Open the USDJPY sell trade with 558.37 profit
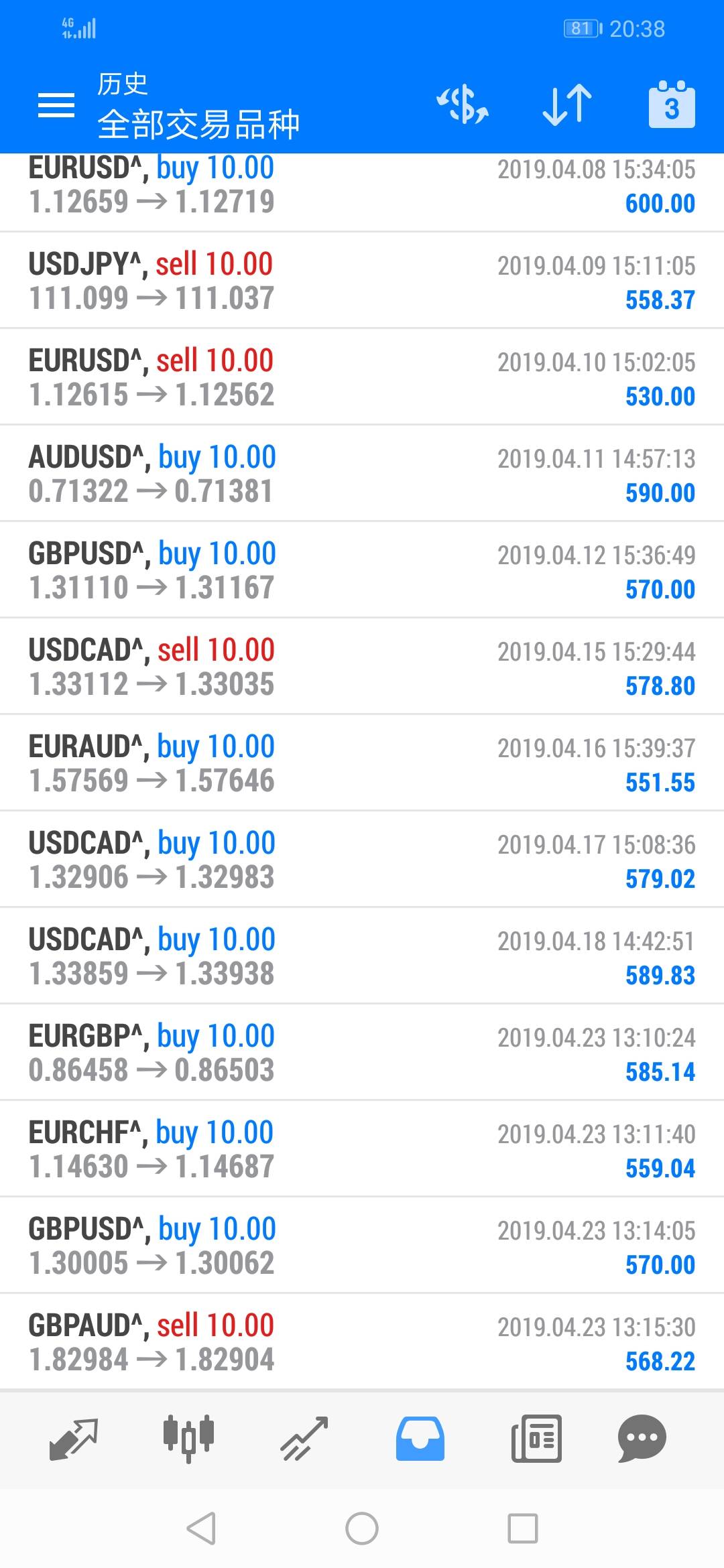Viewport: 724px width, 1568px height. pyautogui.click(x=362, y=281)
